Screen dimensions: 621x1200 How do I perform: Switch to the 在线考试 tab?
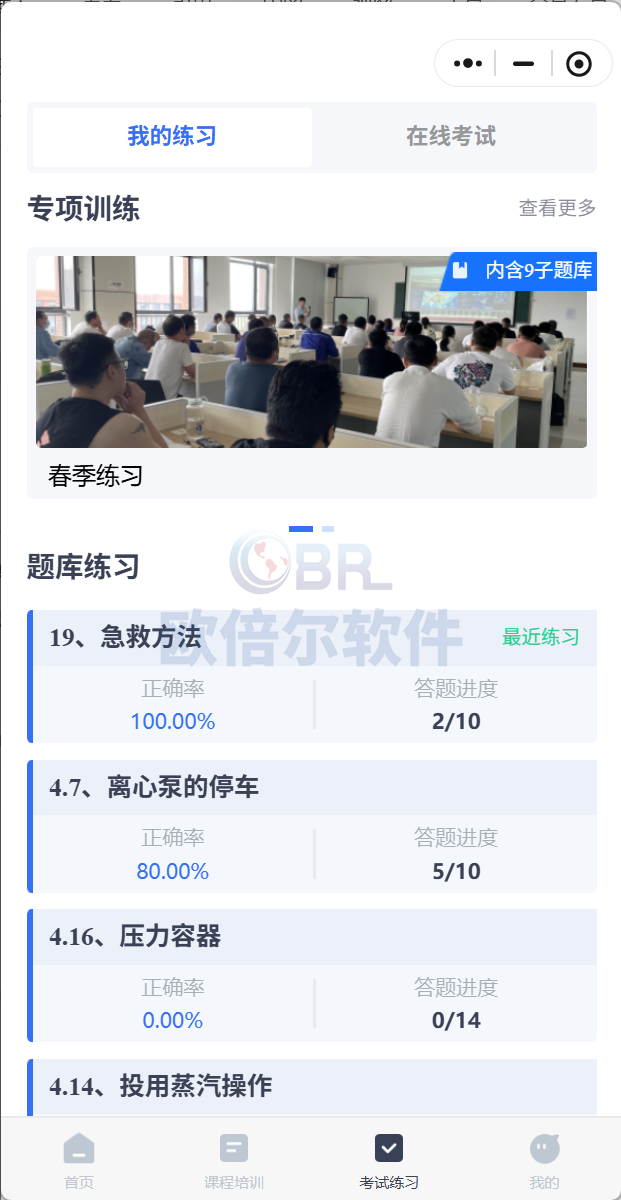point(451,137)
